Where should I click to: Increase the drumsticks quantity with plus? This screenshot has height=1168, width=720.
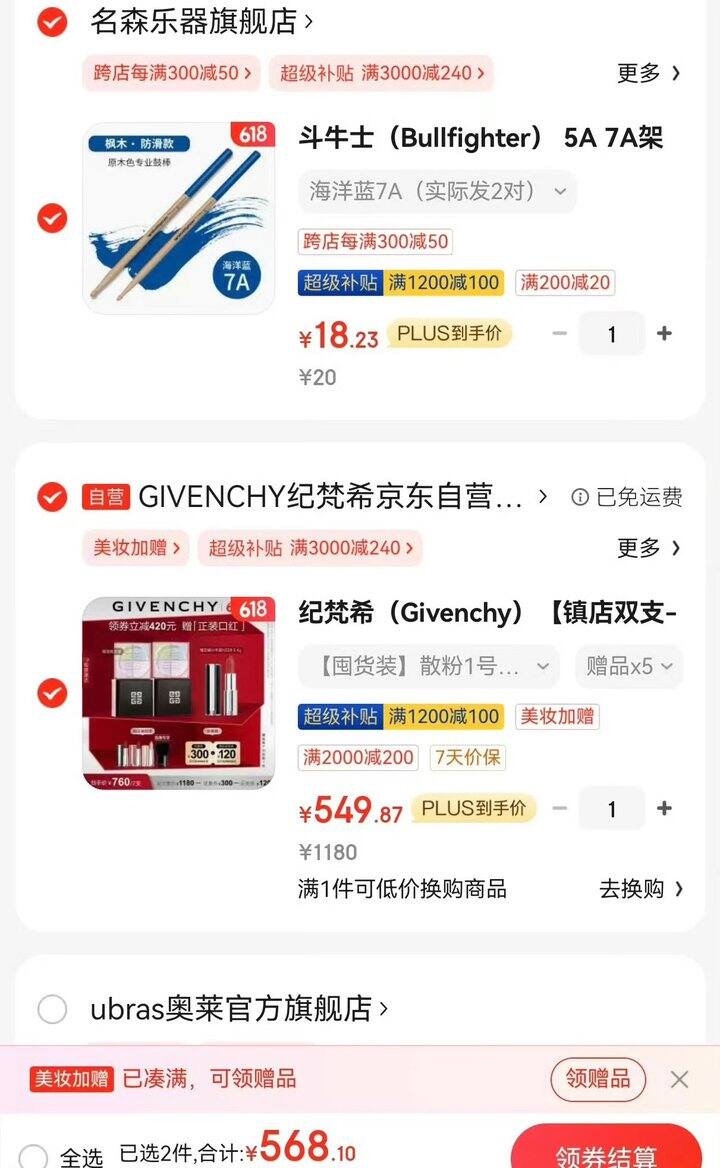point(664,334)
